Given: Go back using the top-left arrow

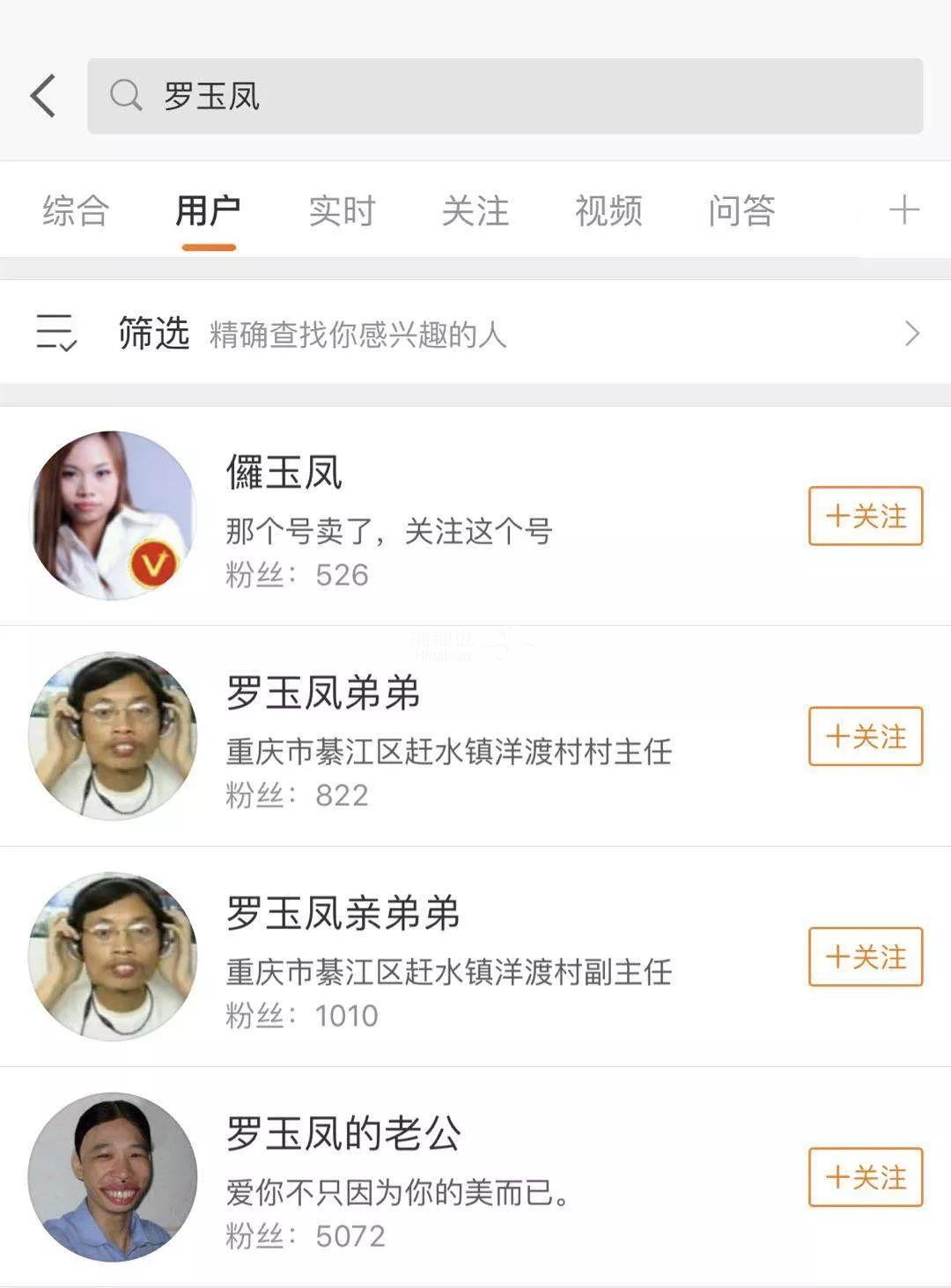Looking at the screenshot, I should (43, 96).
